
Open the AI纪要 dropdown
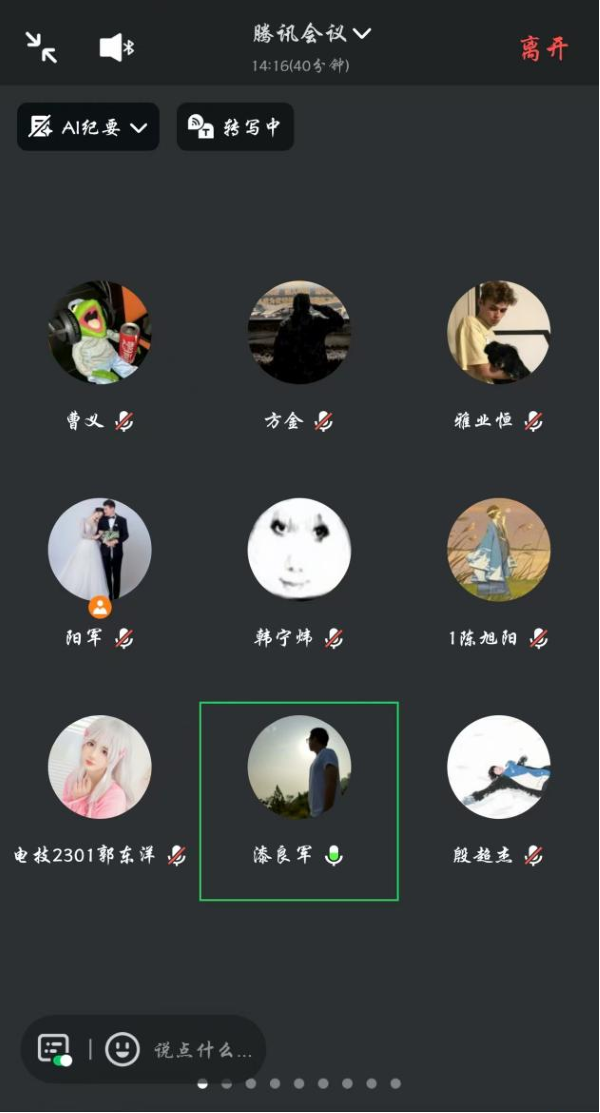88,127
